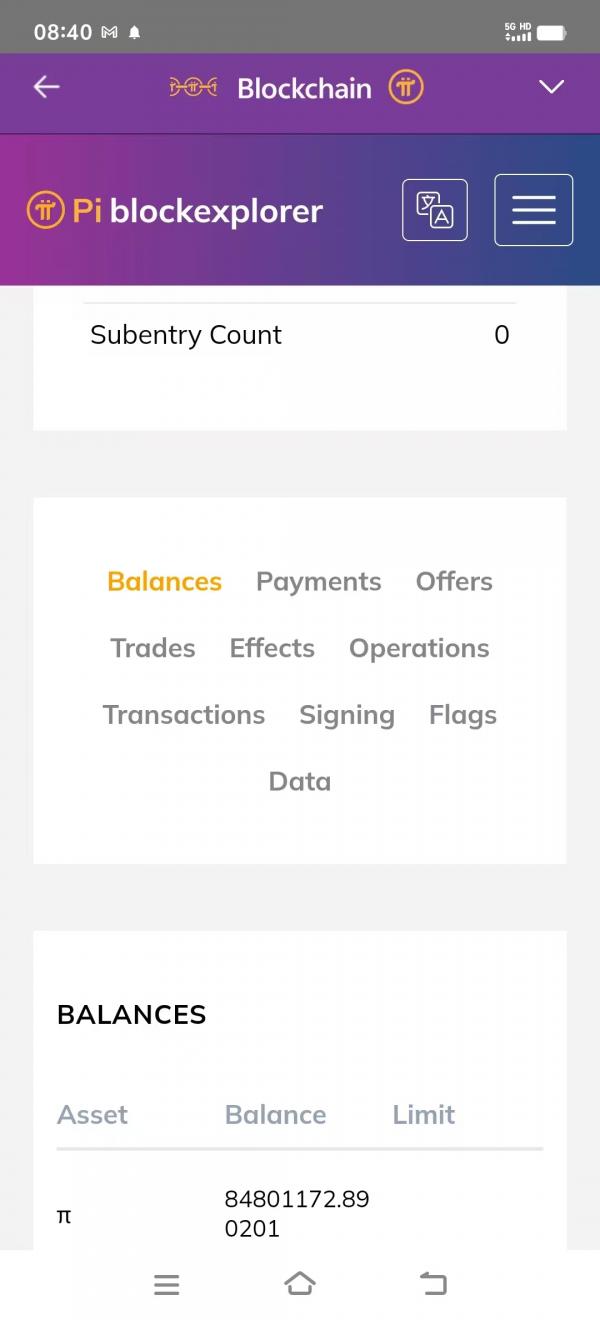Expand the Blockchain dropdown chevron
Screen dimensions: 600x1320
click(x=552, y=88)
